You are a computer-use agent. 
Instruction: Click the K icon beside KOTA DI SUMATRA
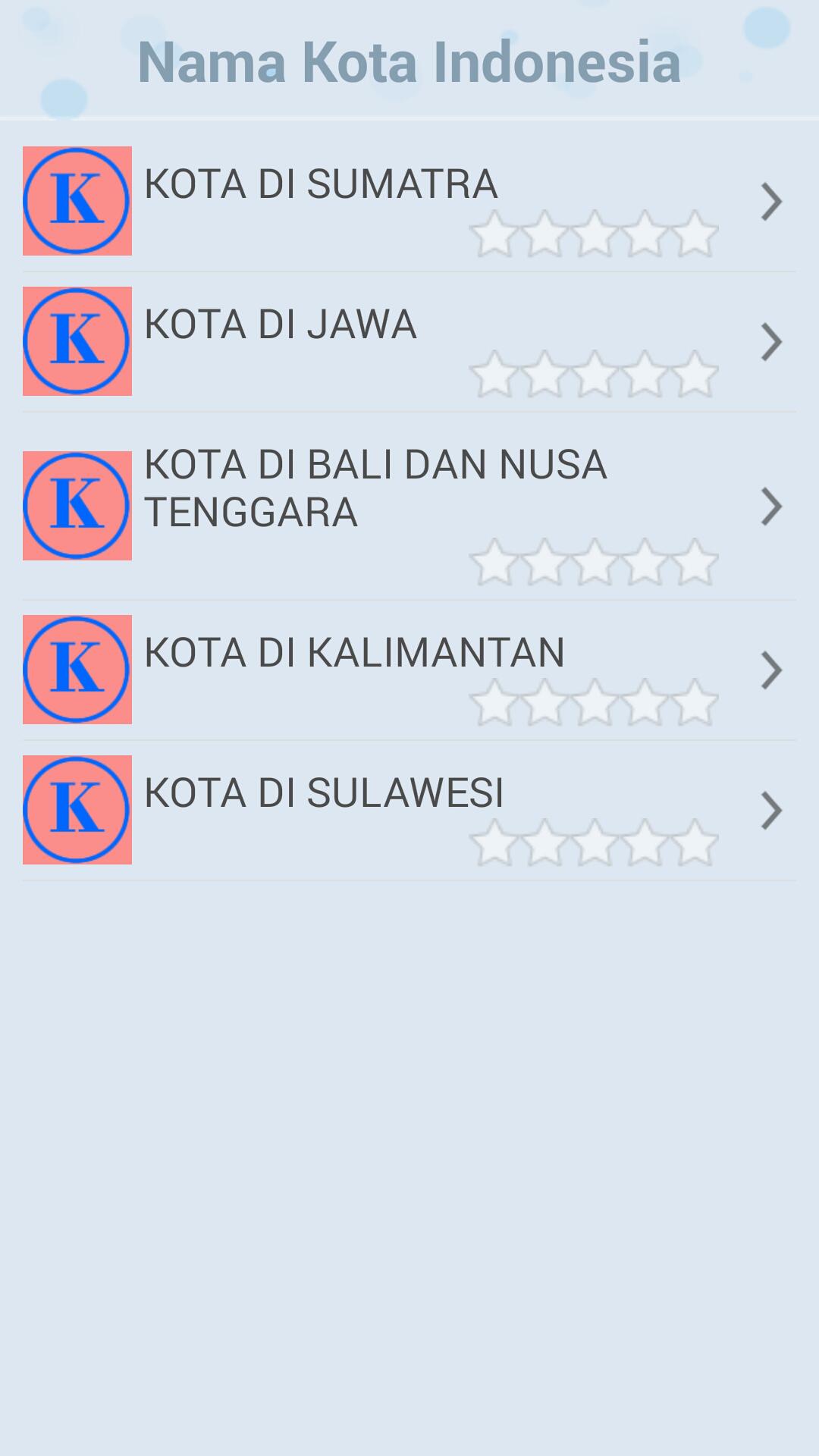pos(77,200)
